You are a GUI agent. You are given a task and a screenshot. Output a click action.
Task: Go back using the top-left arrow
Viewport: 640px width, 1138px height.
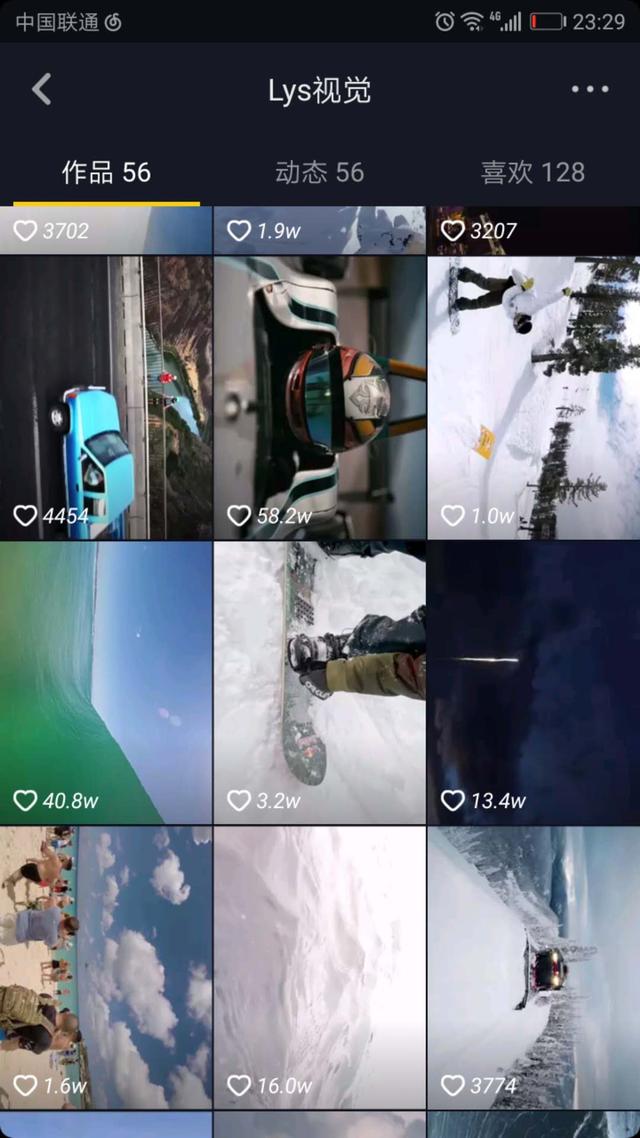click(x=41, y=90)
